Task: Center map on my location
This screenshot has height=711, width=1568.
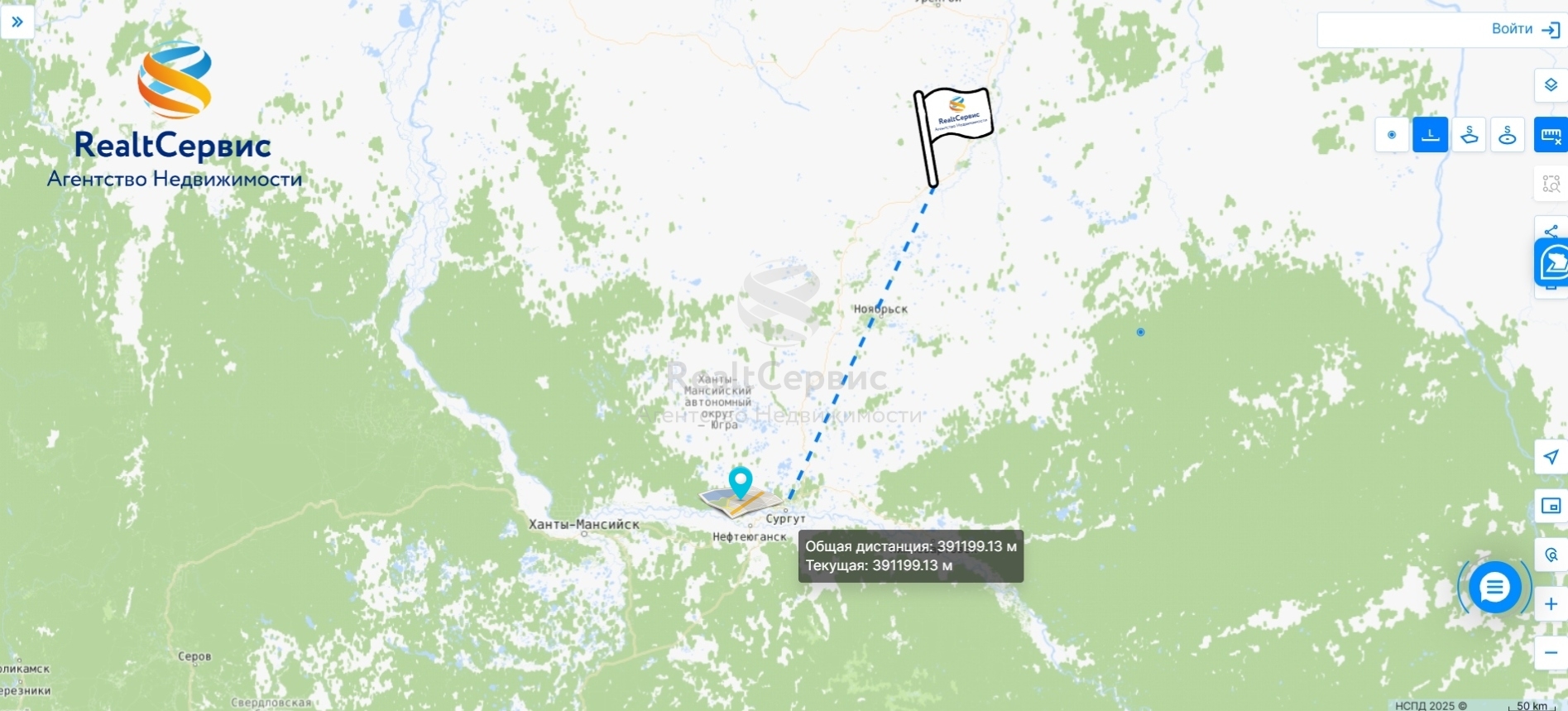Action: (x=1551, y=457)
